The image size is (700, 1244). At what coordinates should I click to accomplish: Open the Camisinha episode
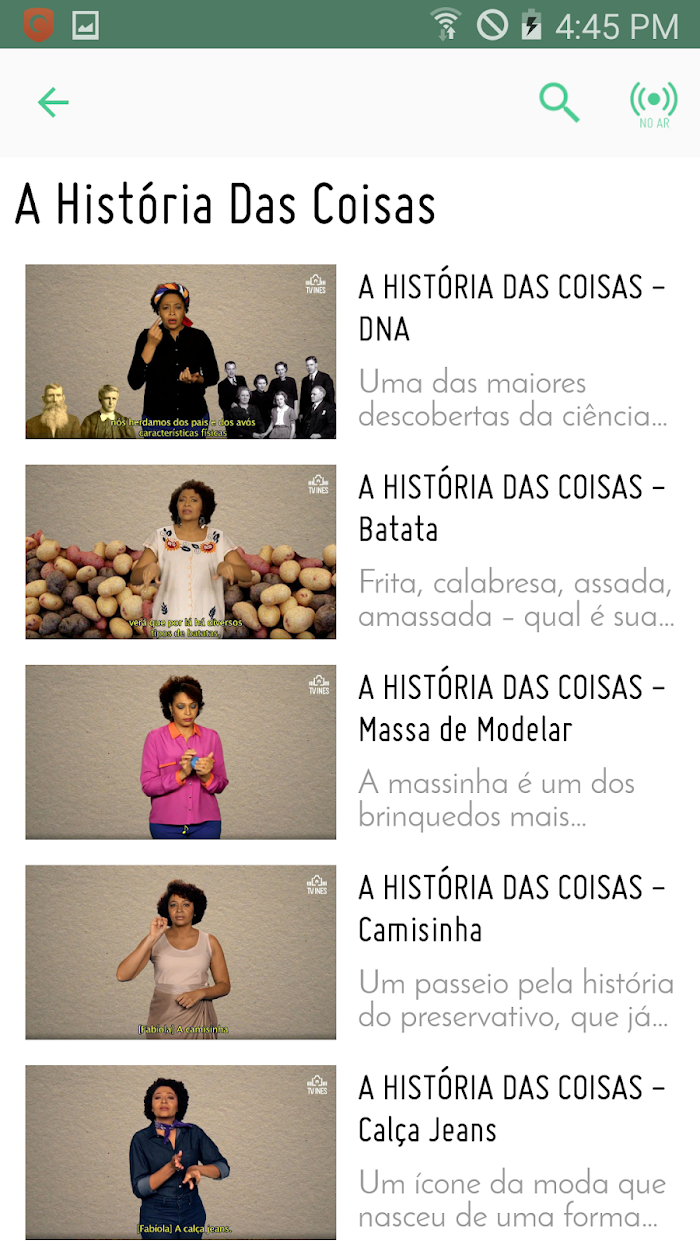pyautogui.click(x=350, y=952)
